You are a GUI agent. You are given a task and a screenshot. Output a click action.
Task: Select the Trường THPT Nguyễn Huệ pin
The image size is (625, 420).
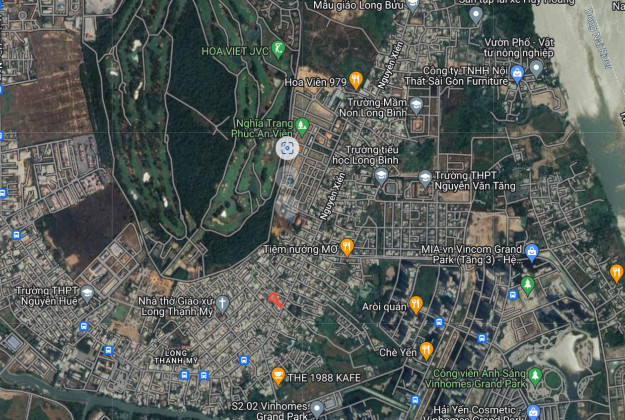[x=88, y=294]
